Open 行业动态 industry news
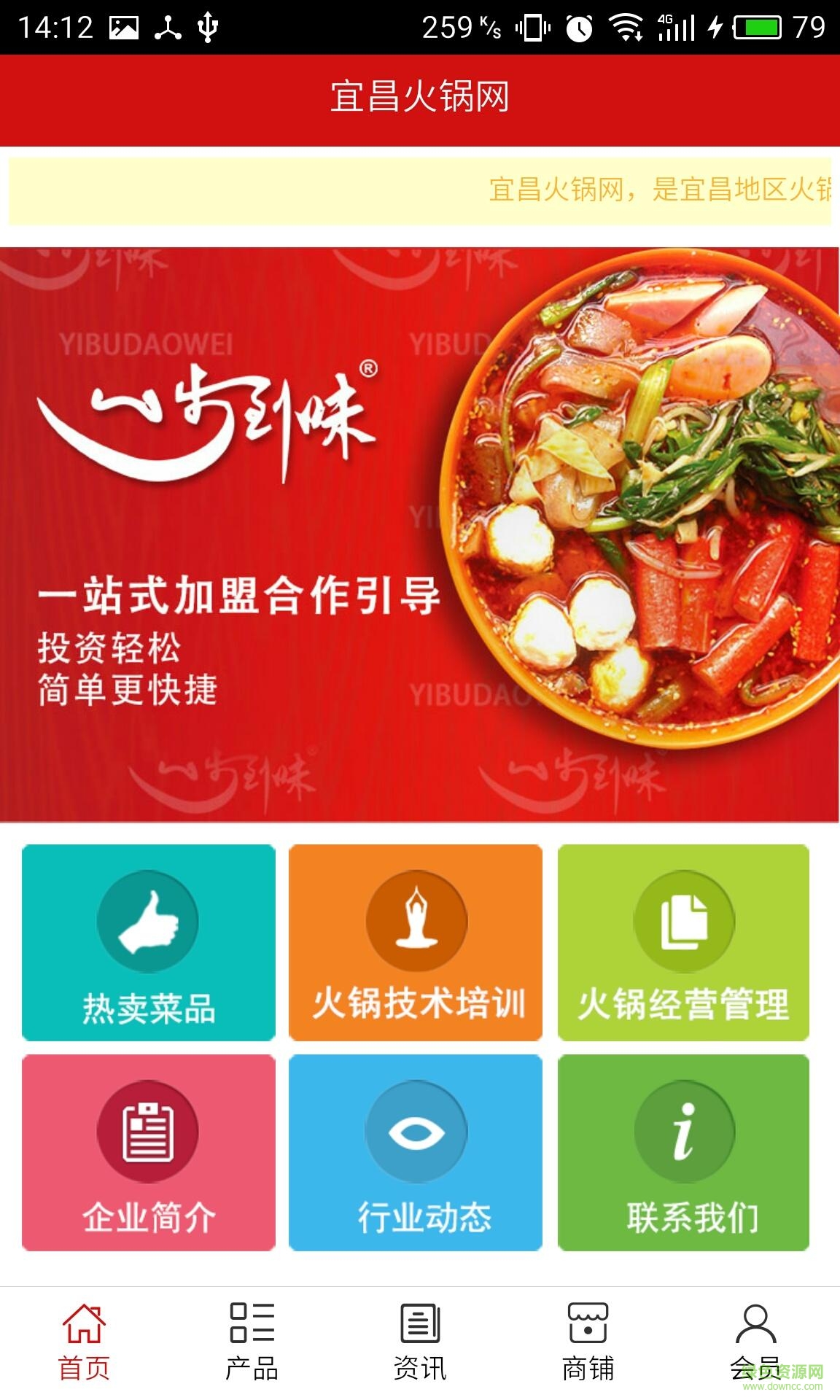 tap(416, 1152)
